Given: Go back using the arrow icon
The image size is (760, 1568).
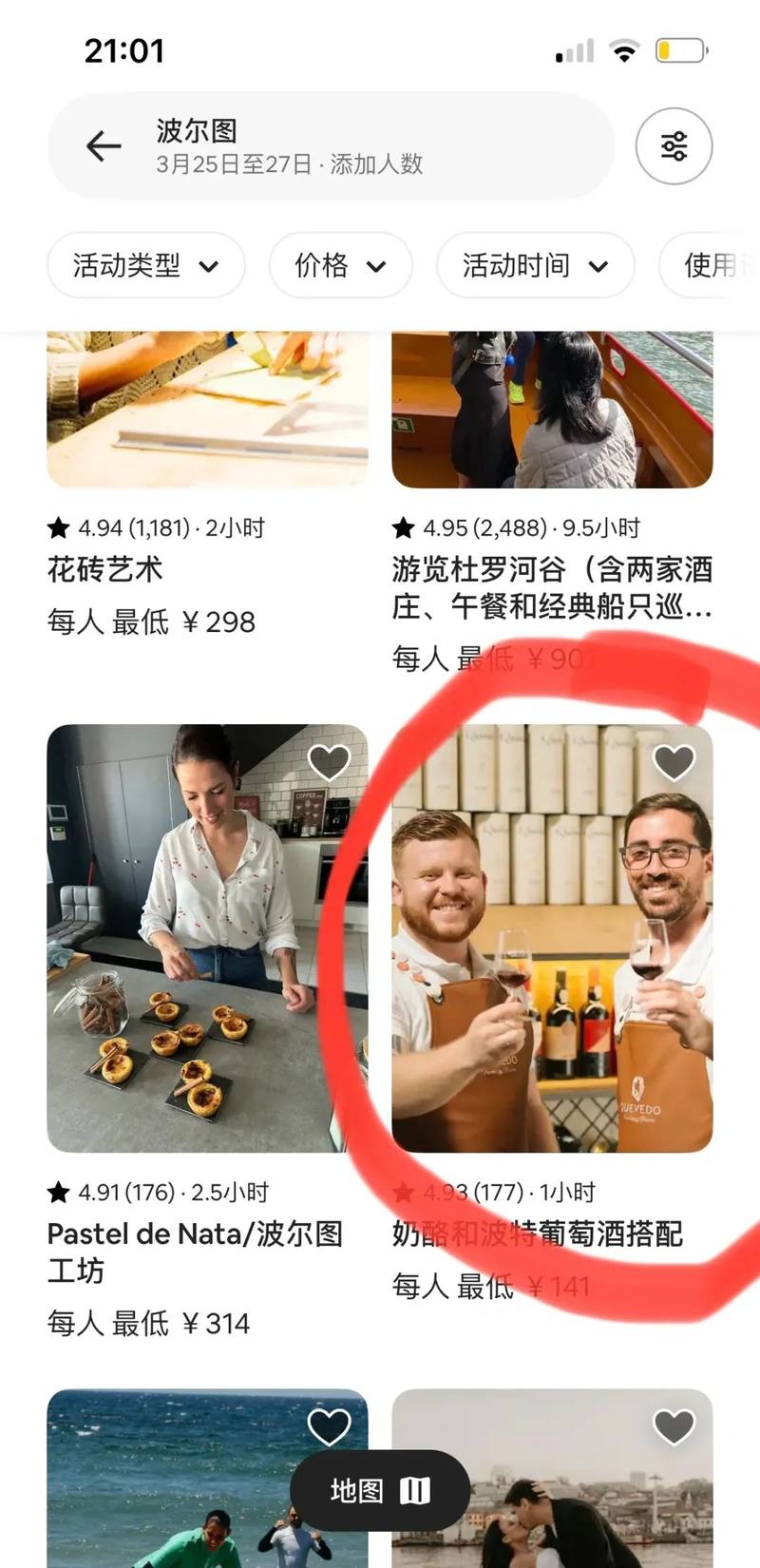Looking at the screenshot, I should pyautogui.click(x=104, y=146).
